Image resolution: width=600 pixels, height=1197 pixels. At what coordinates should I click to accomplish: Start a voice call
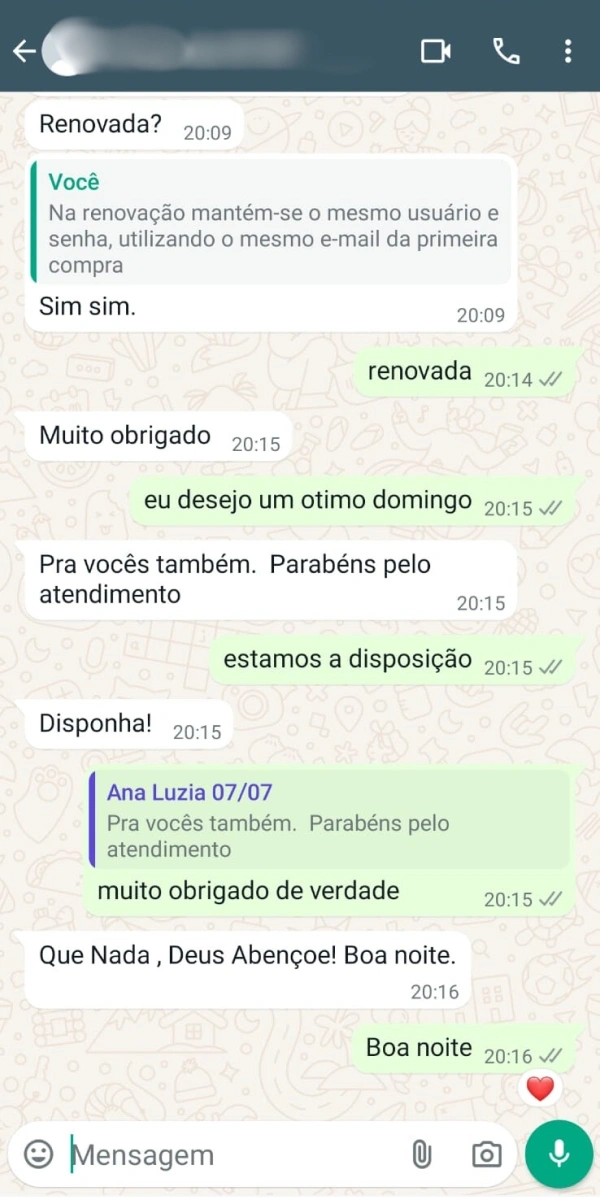(506, 51)
